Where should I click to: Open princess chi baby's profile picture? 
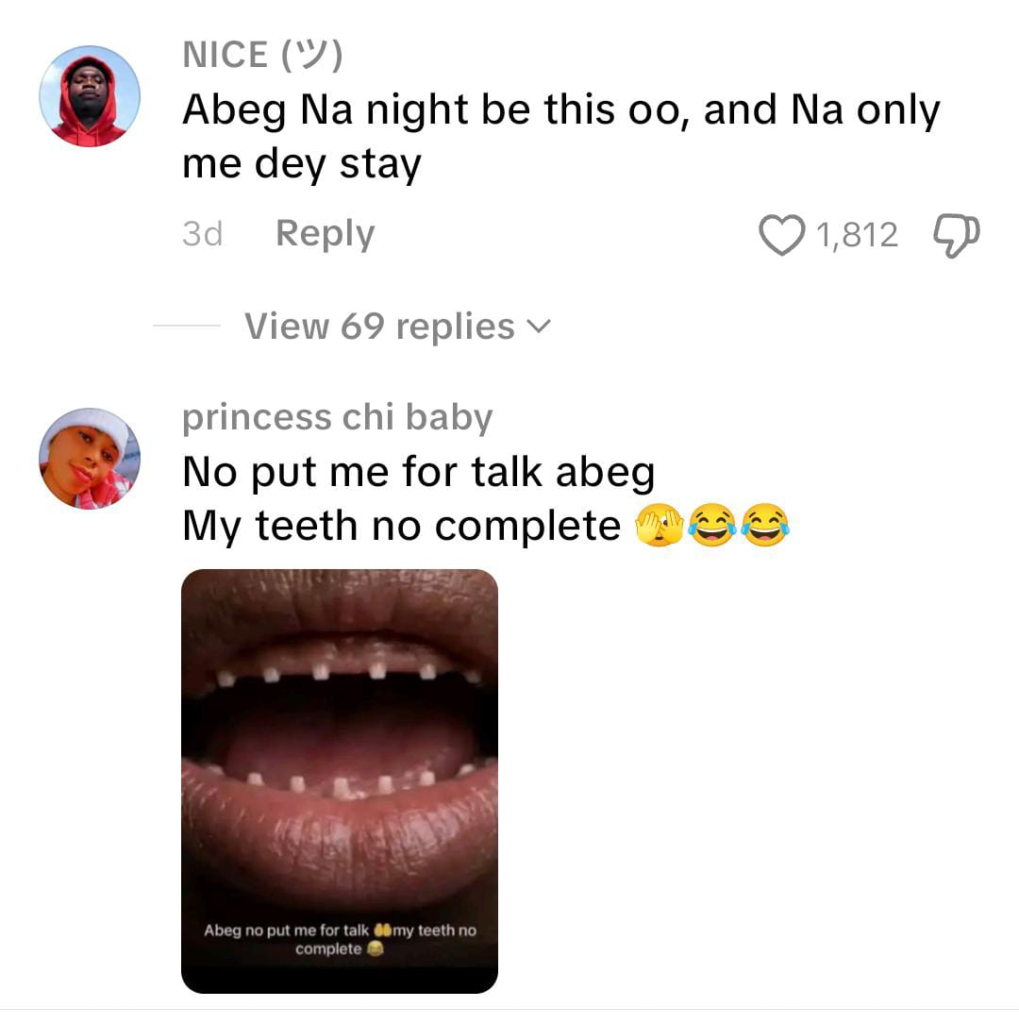pos(89,459)
